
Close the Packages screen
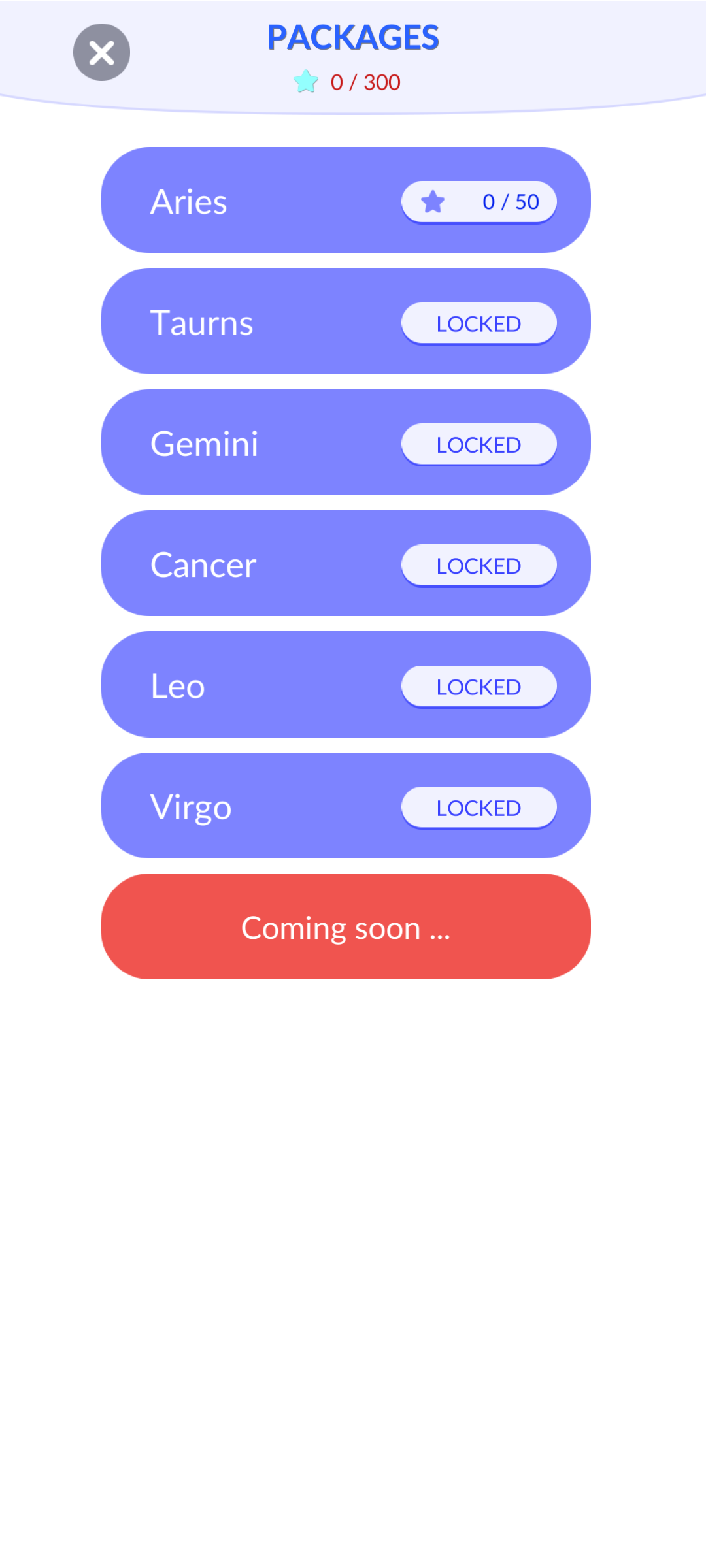pos(101,52)
